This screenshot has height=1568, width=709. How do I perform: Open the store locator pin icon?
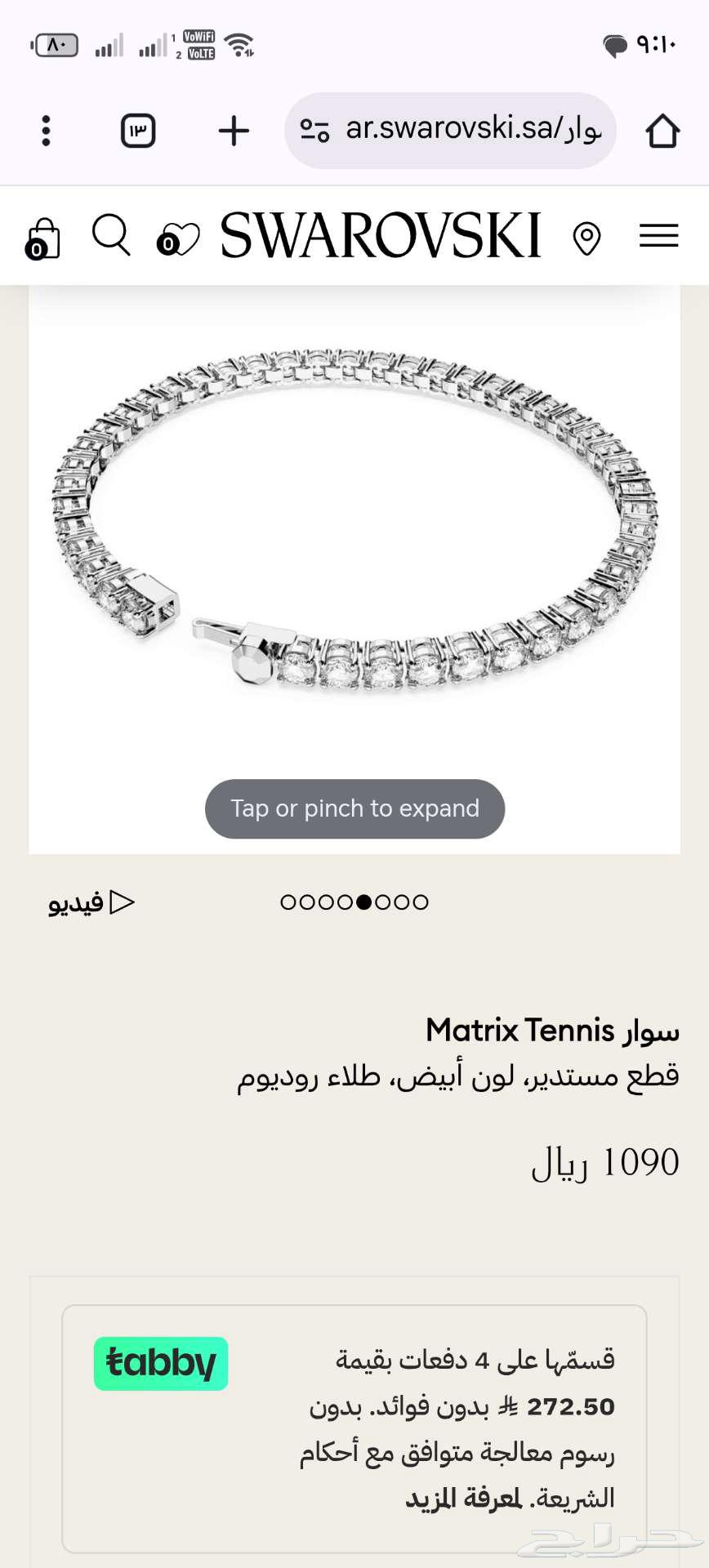point(587,238)
